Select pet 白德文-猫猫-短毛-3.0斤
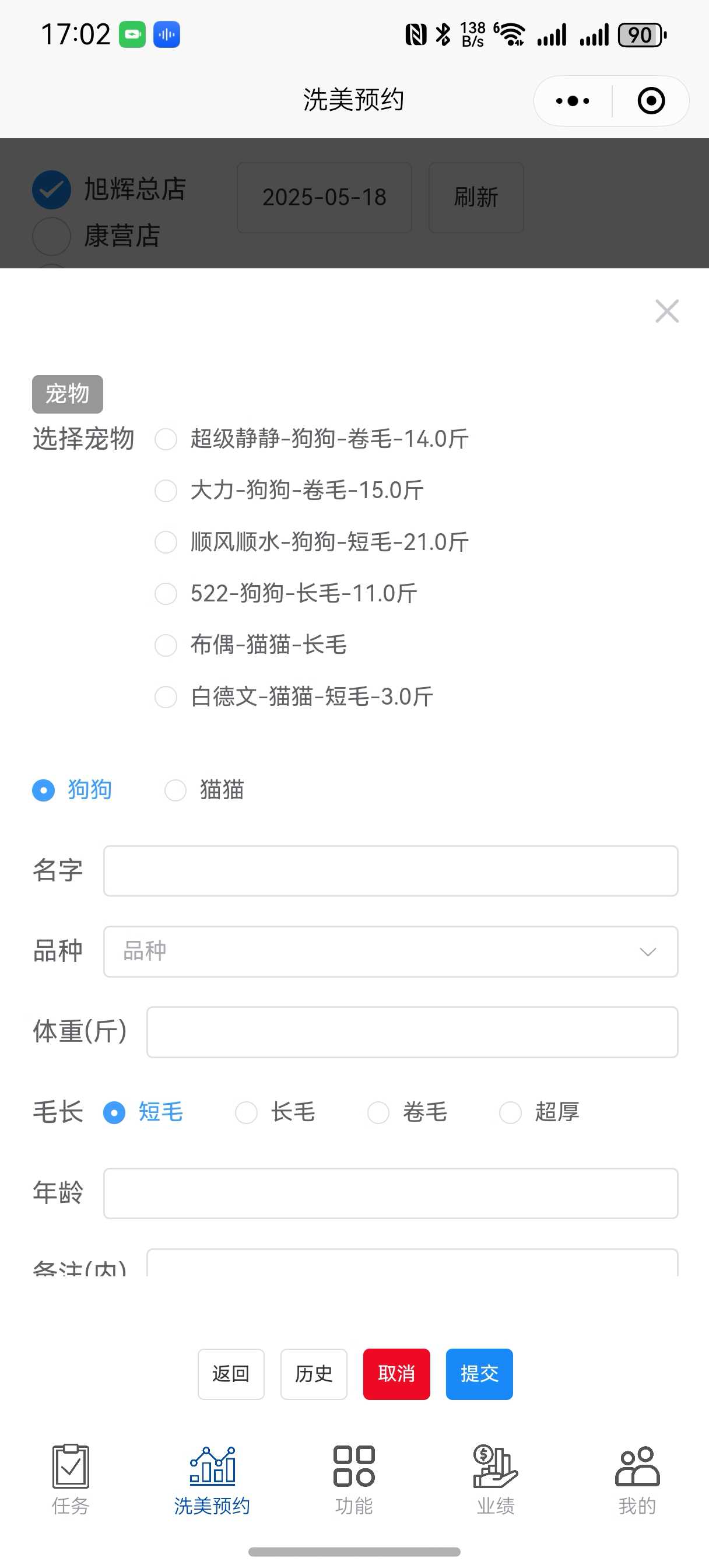Screen dimensions: 709x1568 [166, 697]
